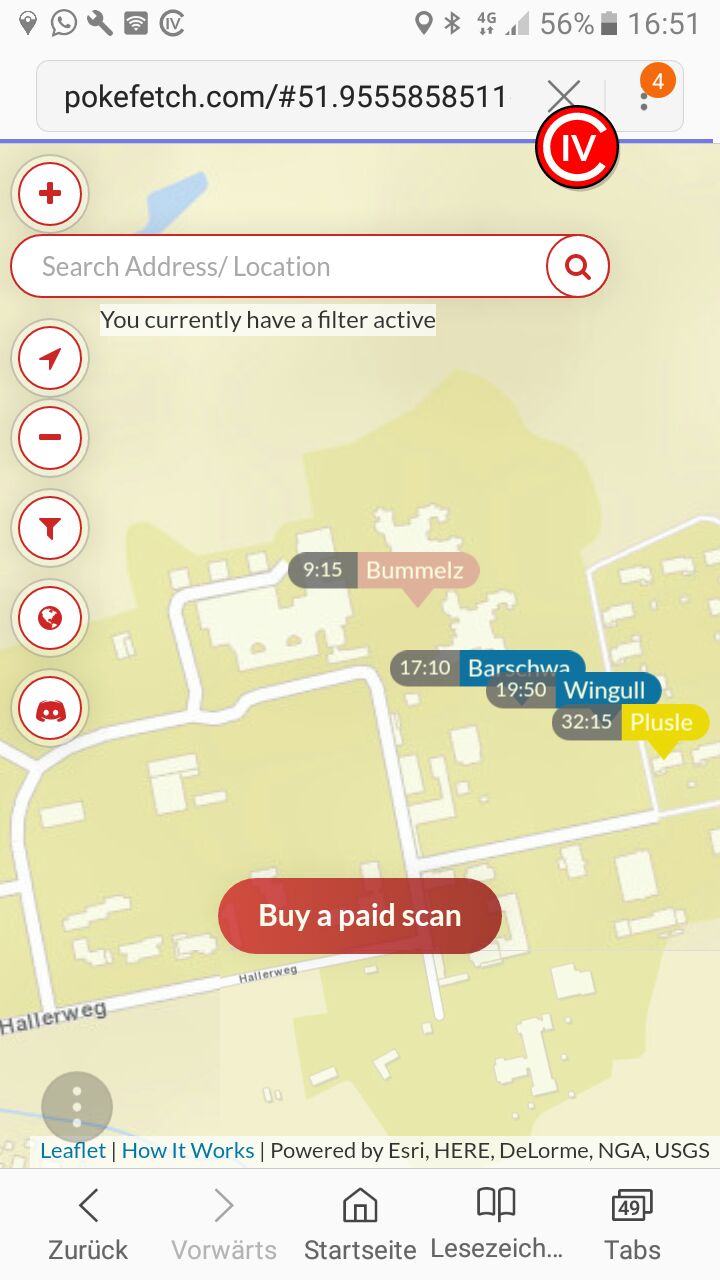Open the How It Works link

point(188,1151)
